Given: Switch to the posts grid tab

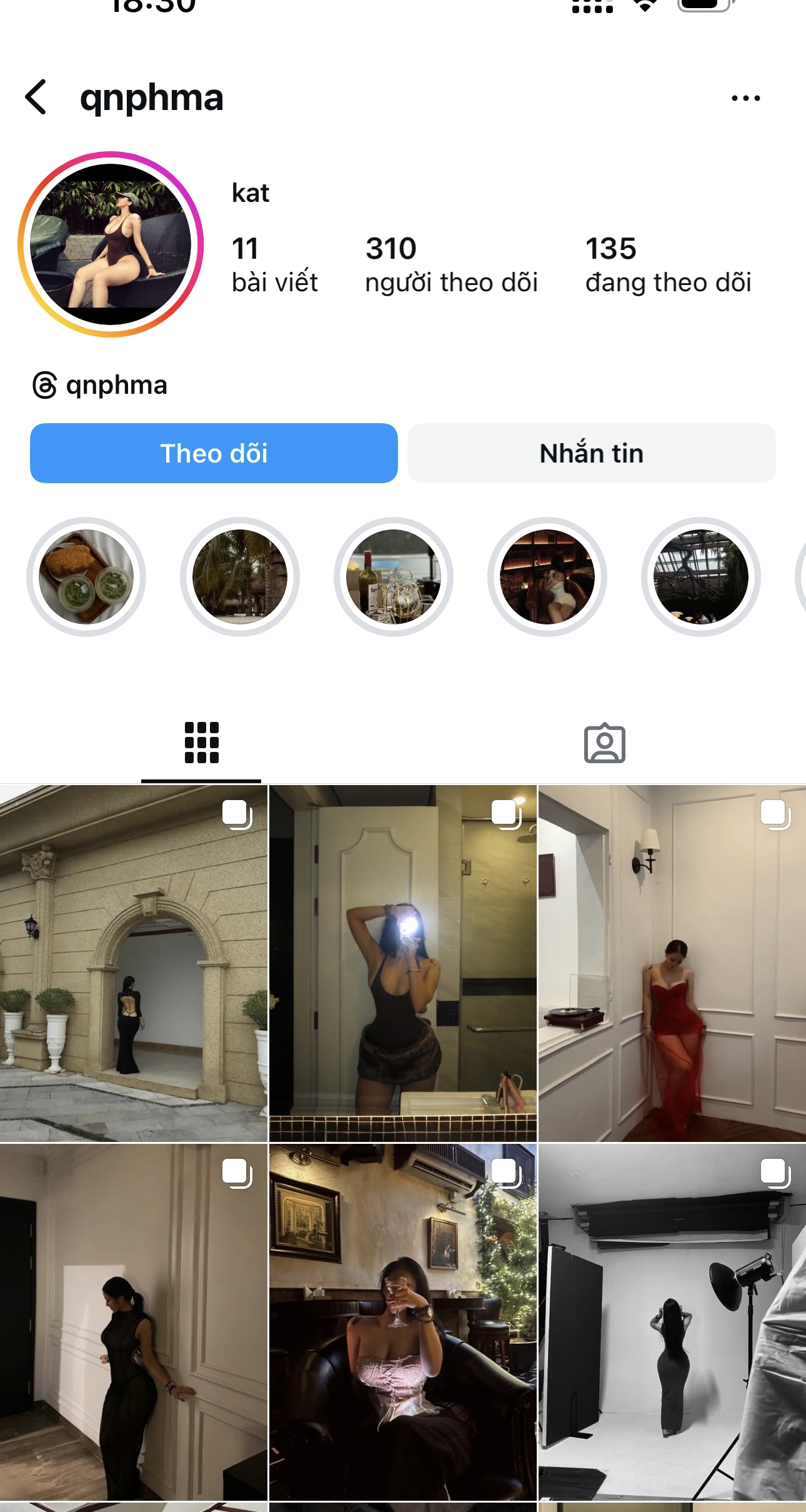Looking at the screenshot, I should click(x=201, y=743).
